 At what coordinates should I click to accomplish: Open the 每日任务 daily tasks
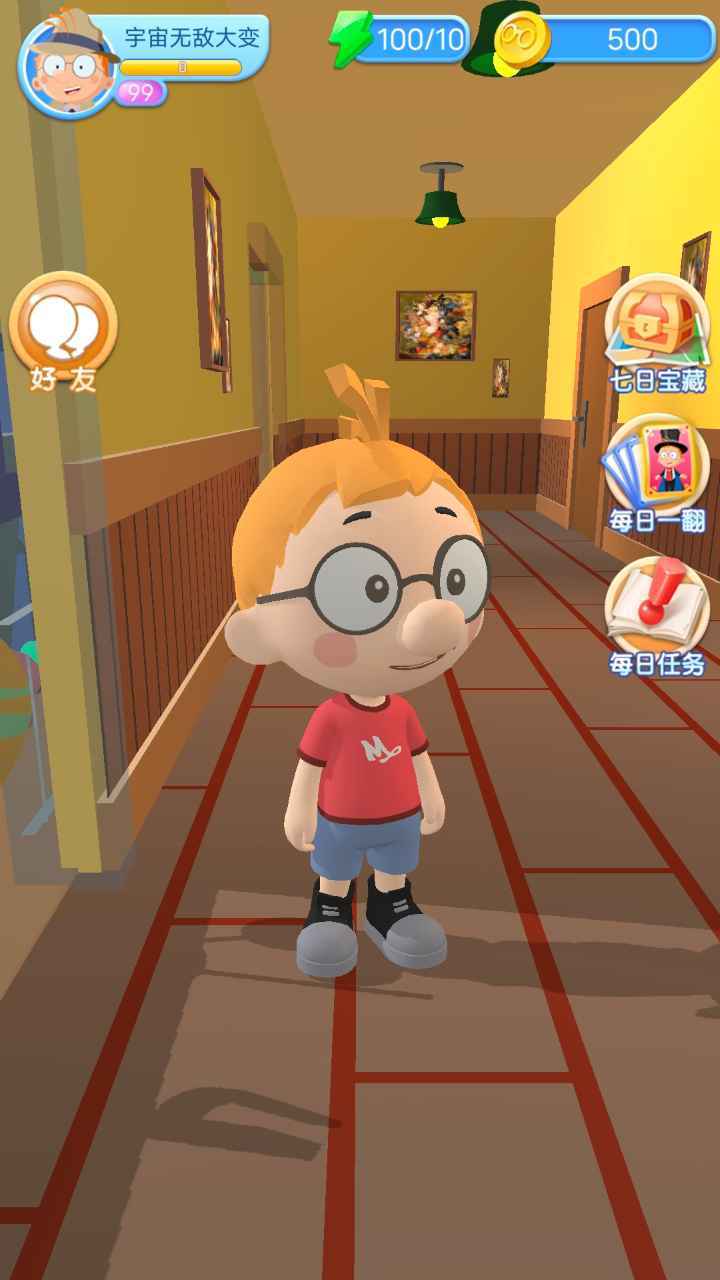(657, 610)
